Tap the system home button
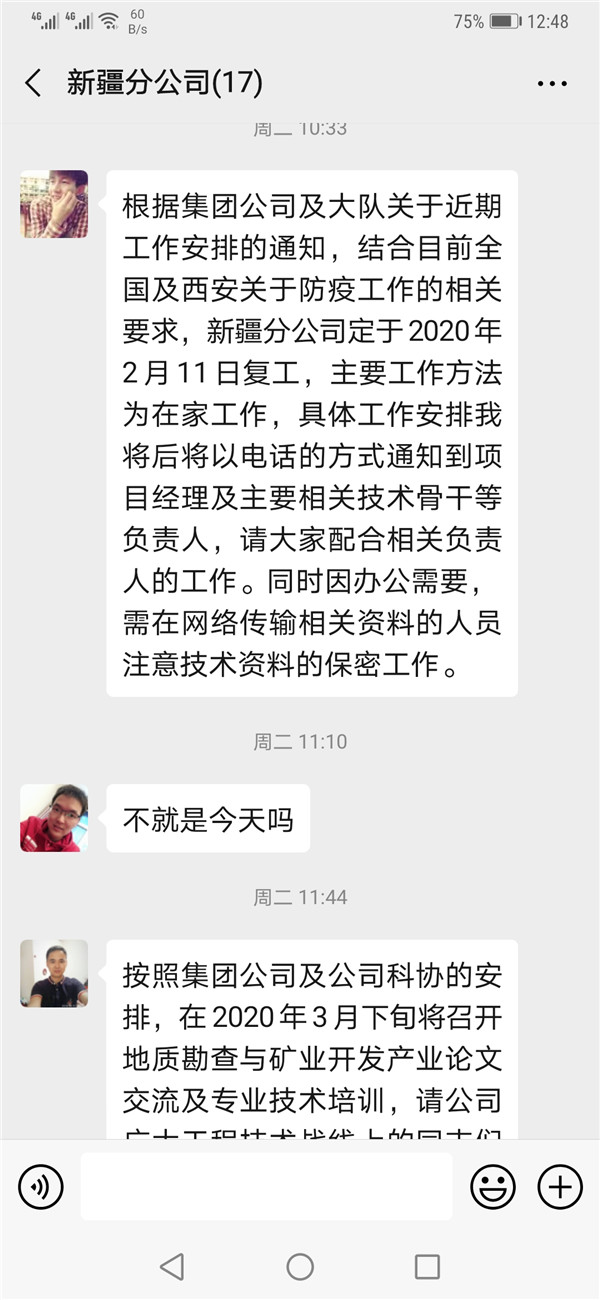Image resolution: width=600 pixels, height=1300 pixels. [300, 1267]
